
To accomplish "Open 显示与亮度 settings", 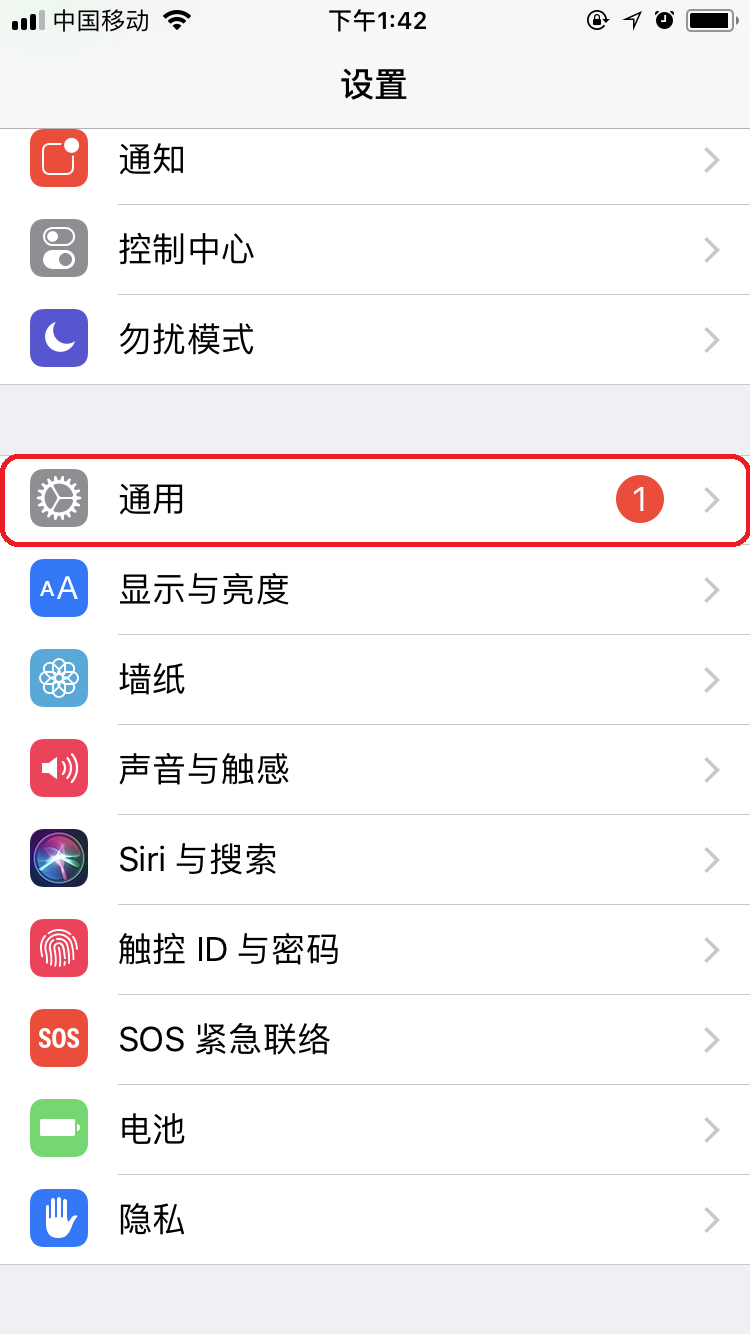I will pyautogui.click(x=375, y=590).
